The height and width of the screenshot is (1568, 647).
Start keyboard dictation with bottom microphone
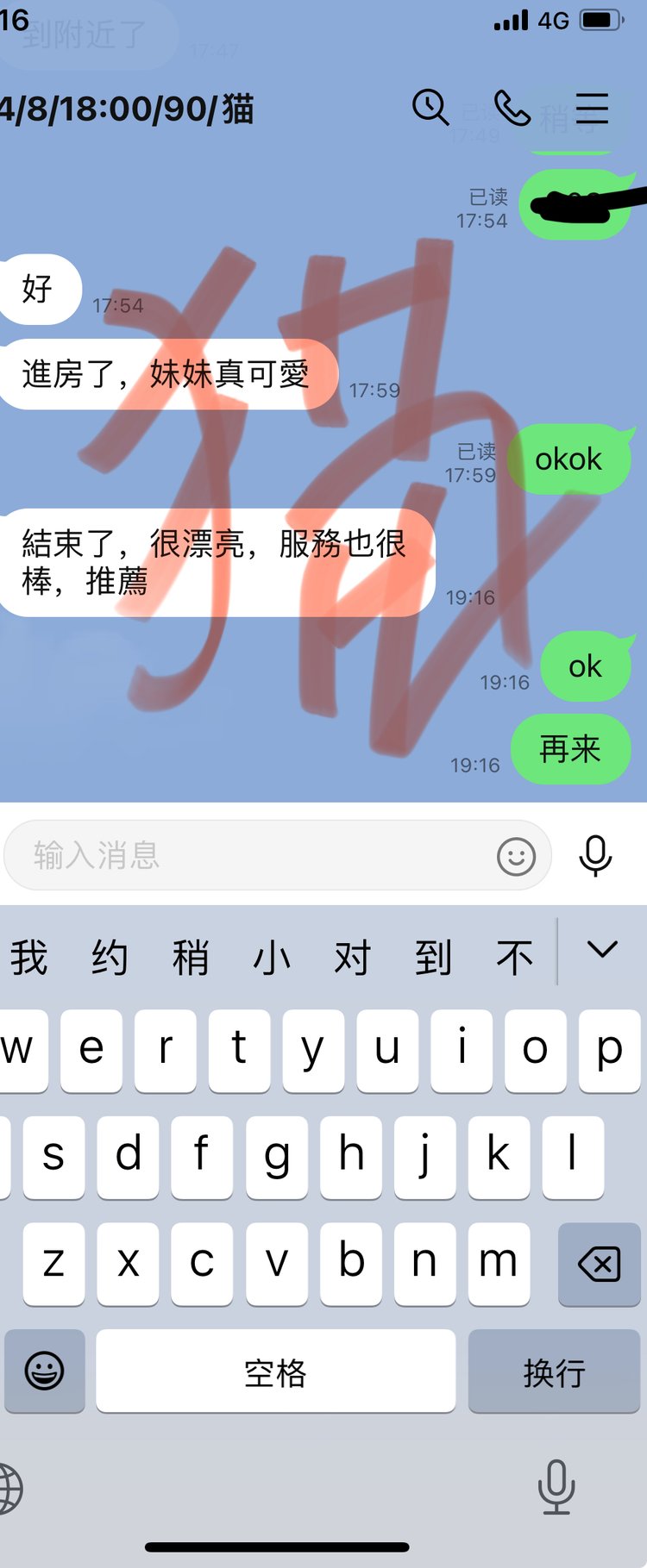556,1486
